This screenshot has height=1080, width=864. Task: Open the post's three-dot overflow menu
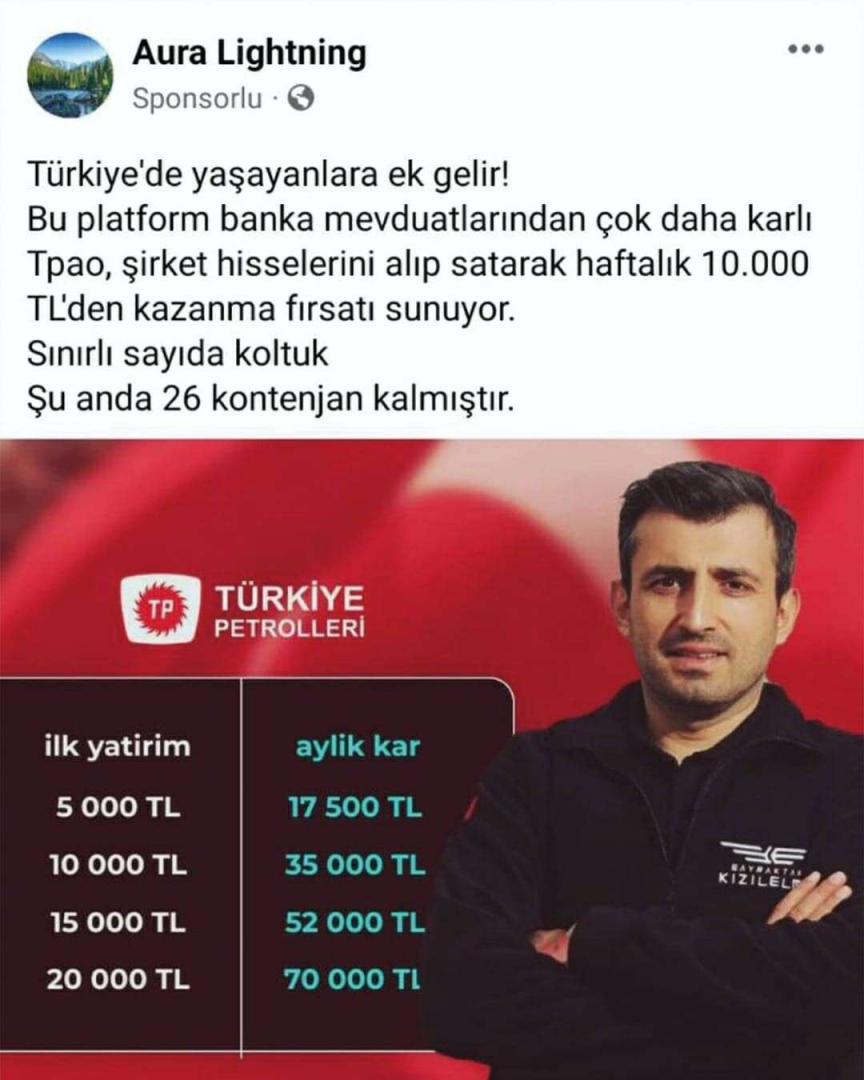pyautogui.click(x=806, y=49)
